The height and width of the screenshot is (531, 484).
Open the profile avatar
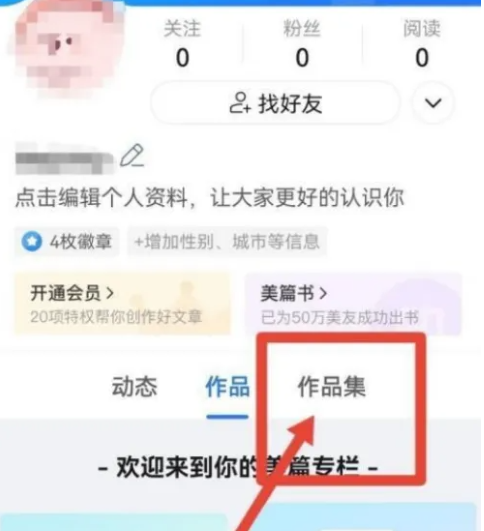[66, 47]
